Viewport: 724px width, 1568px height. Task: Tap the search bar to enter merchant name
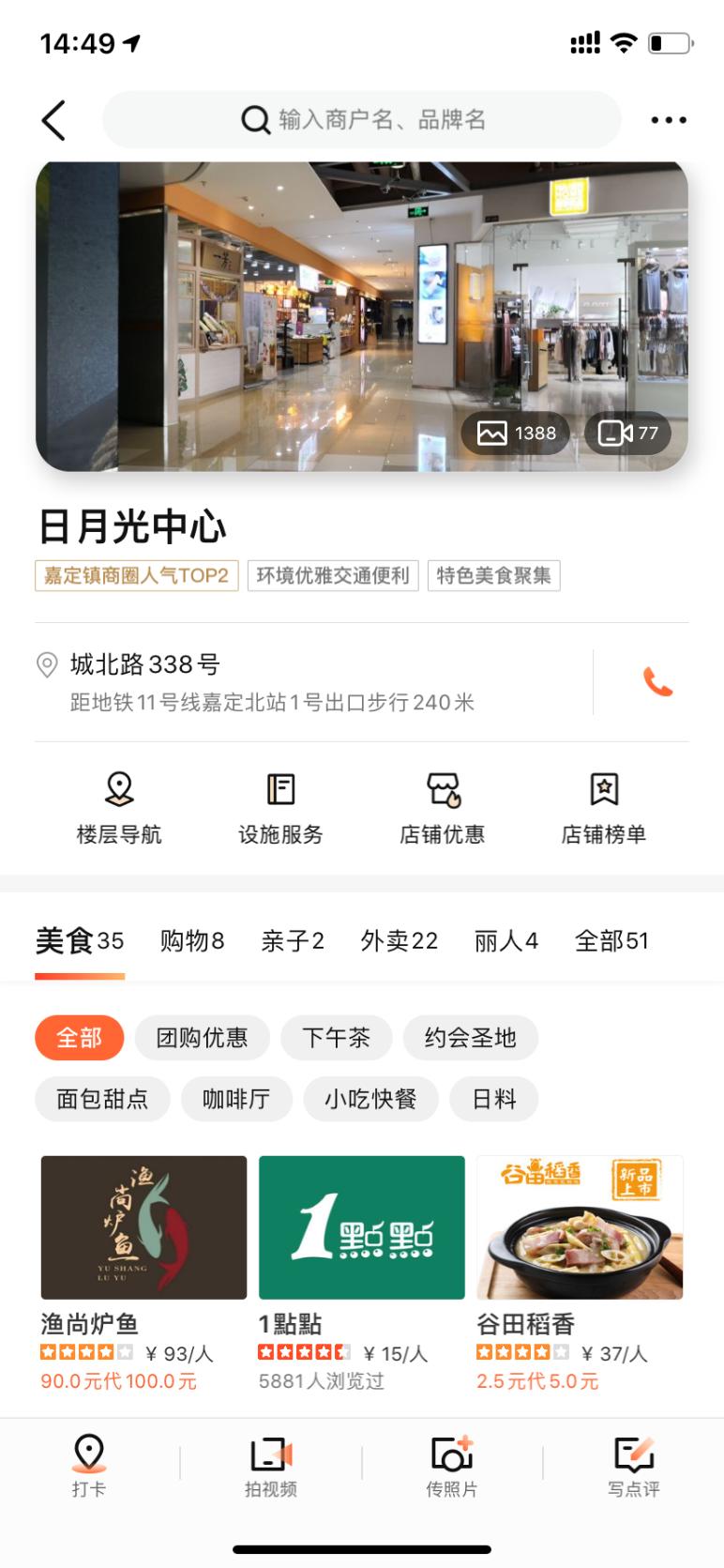pos(362,119)
